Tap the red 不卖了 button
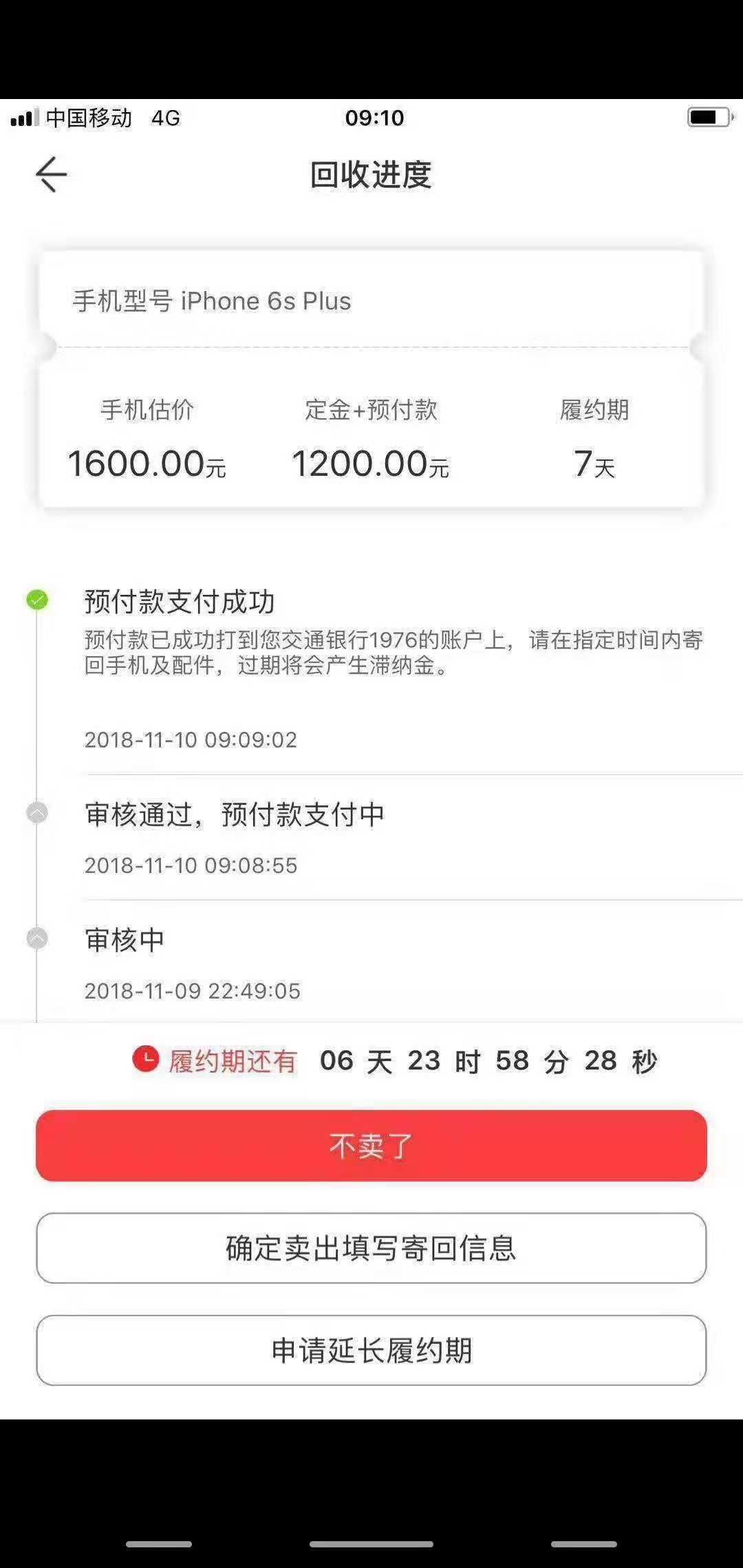 click(x=371, y=1146)
